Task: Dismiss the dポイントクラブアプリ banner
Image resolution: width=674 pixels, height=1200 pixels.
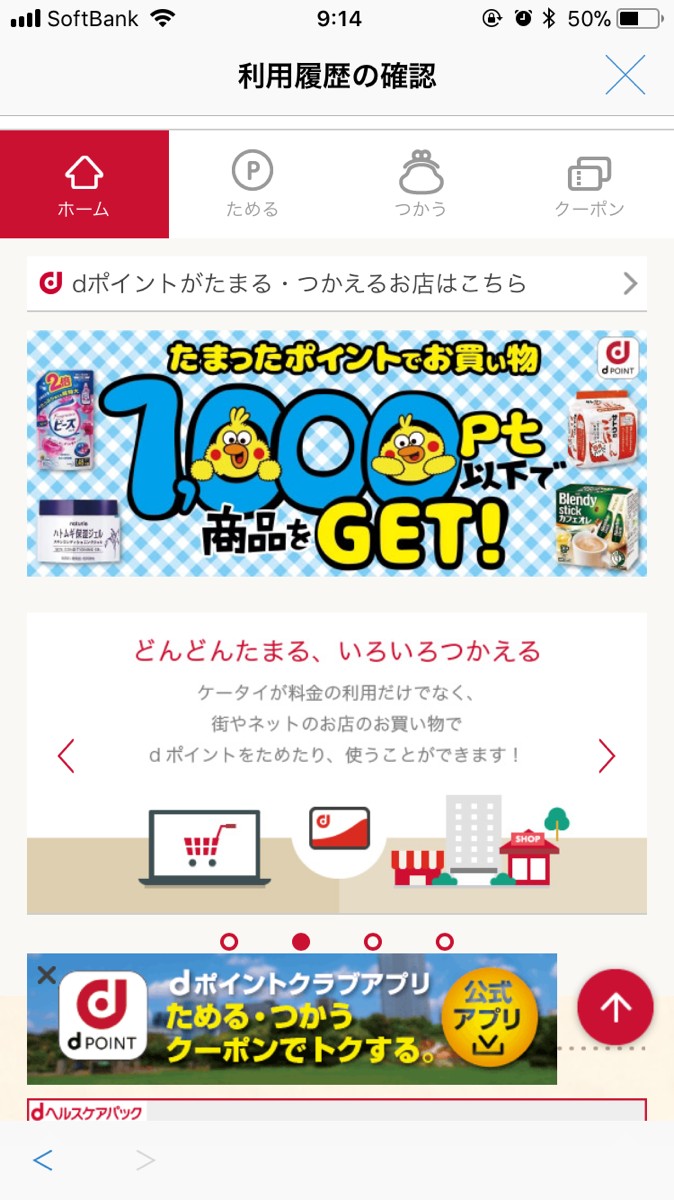Action: [46, 975]
